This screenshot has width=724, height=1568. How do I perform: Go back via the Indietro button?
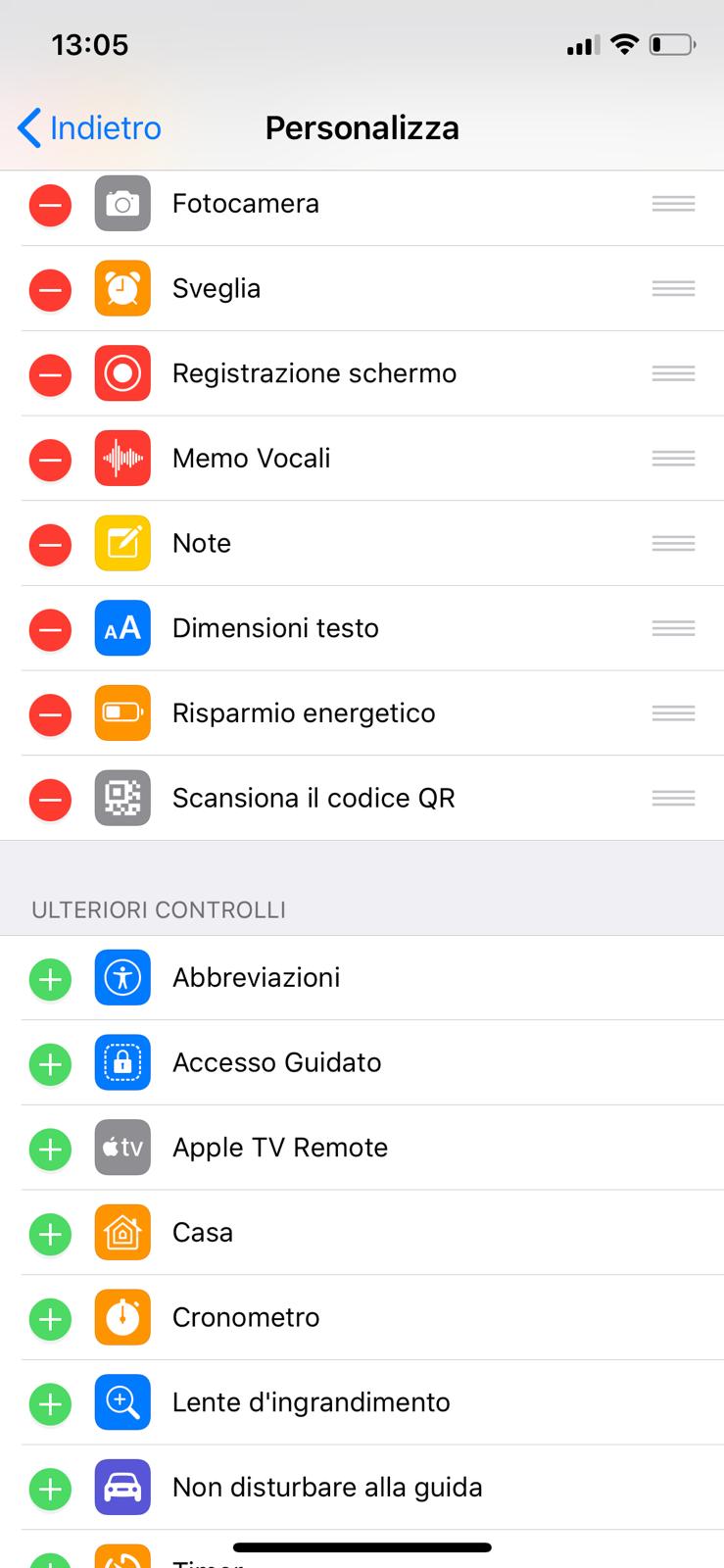coord(89,128)
